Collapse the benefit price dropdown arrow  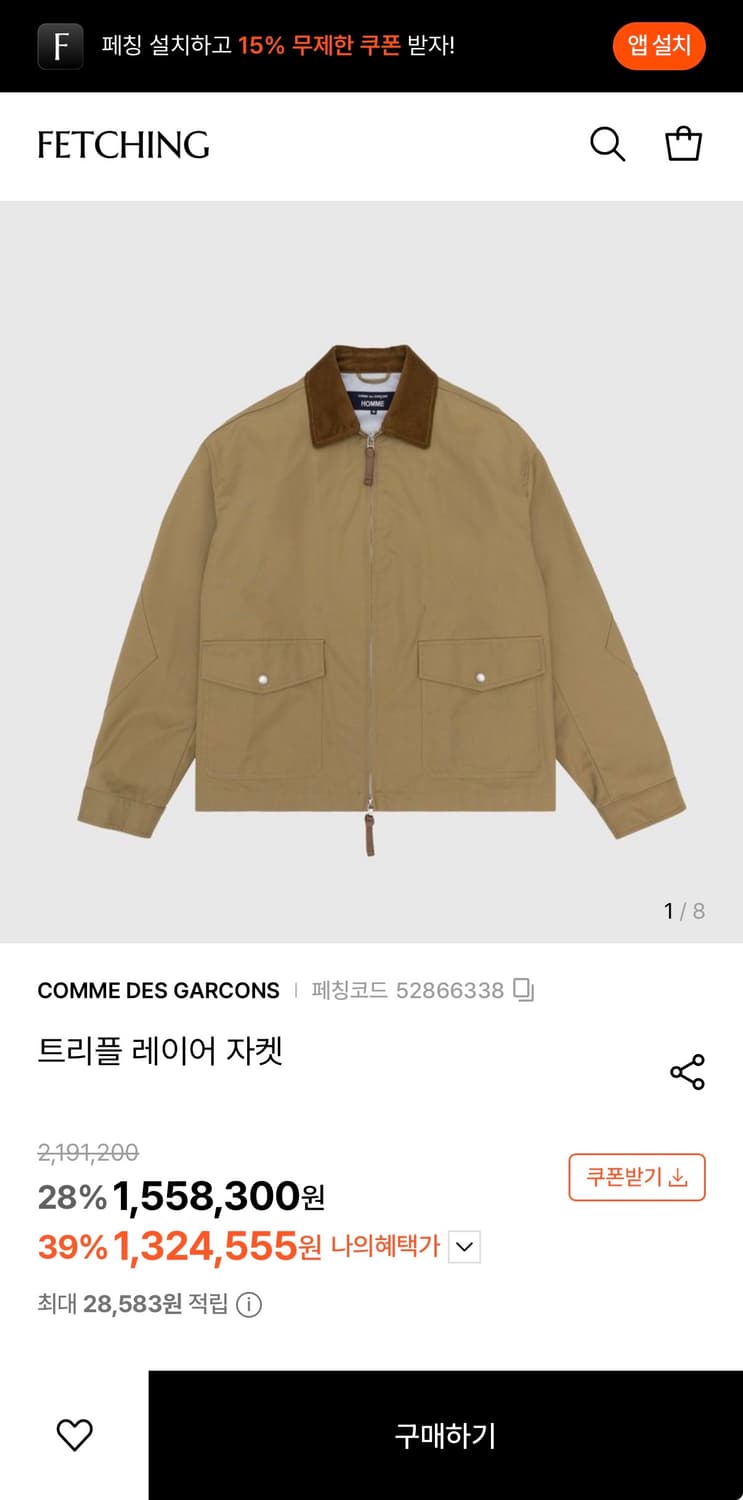[x=462, y=1247]
